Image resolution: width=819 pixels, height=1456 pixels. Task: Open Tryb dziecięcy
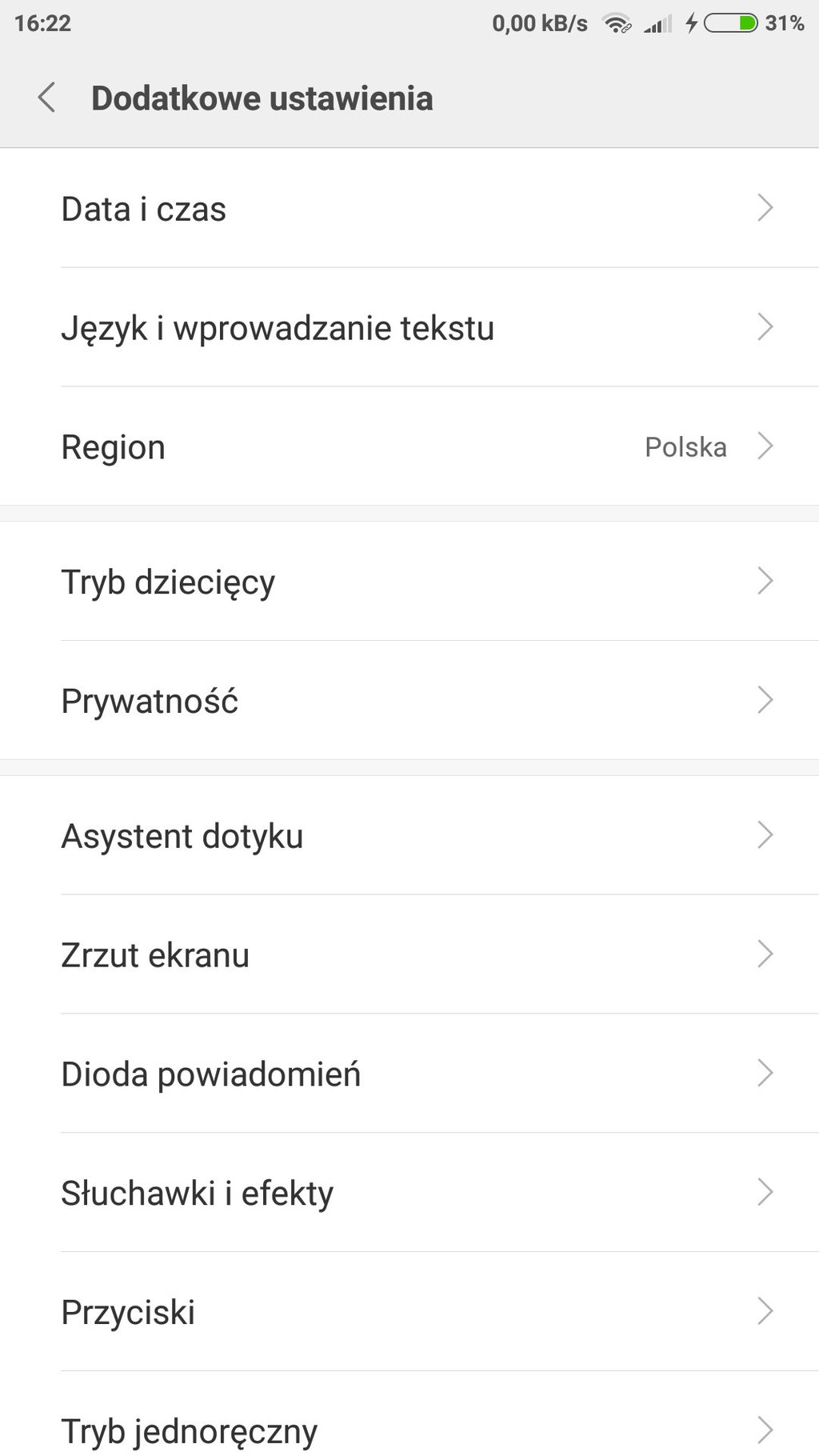point(409,581)
